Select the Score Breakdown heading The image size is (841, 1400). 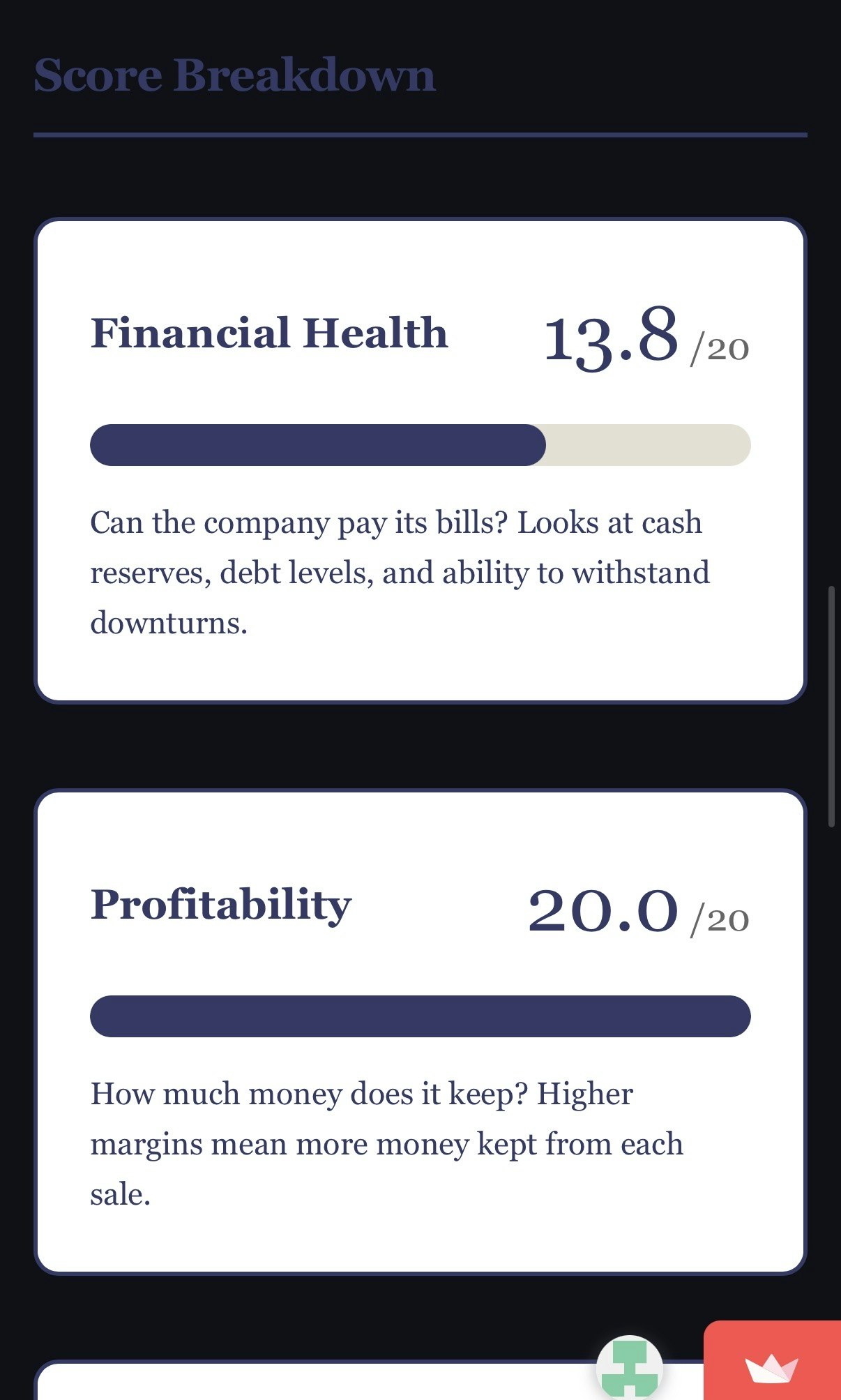tap(234, 75)
